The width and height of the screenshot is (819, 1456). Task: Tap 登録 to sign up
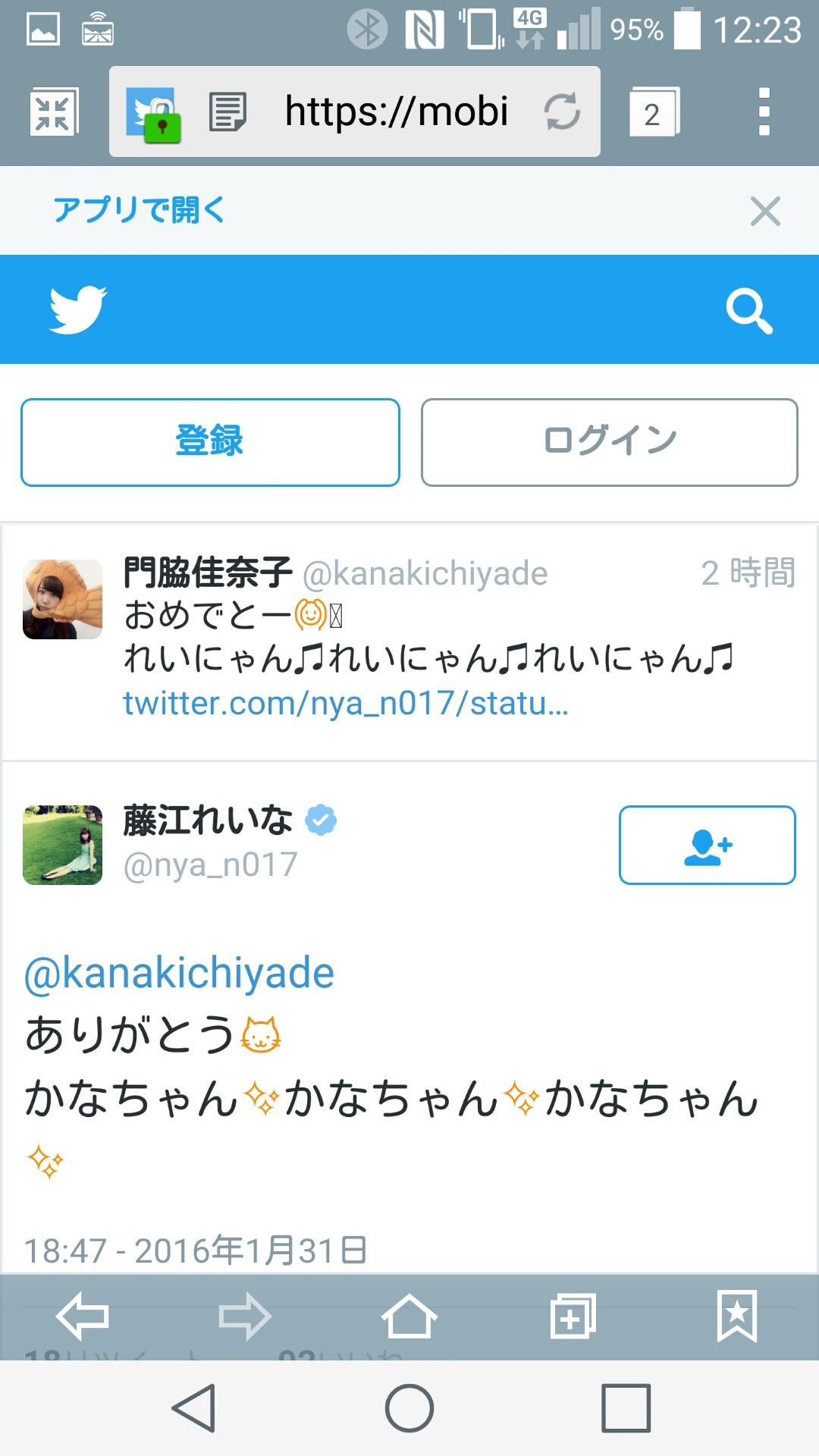point(209,440)
